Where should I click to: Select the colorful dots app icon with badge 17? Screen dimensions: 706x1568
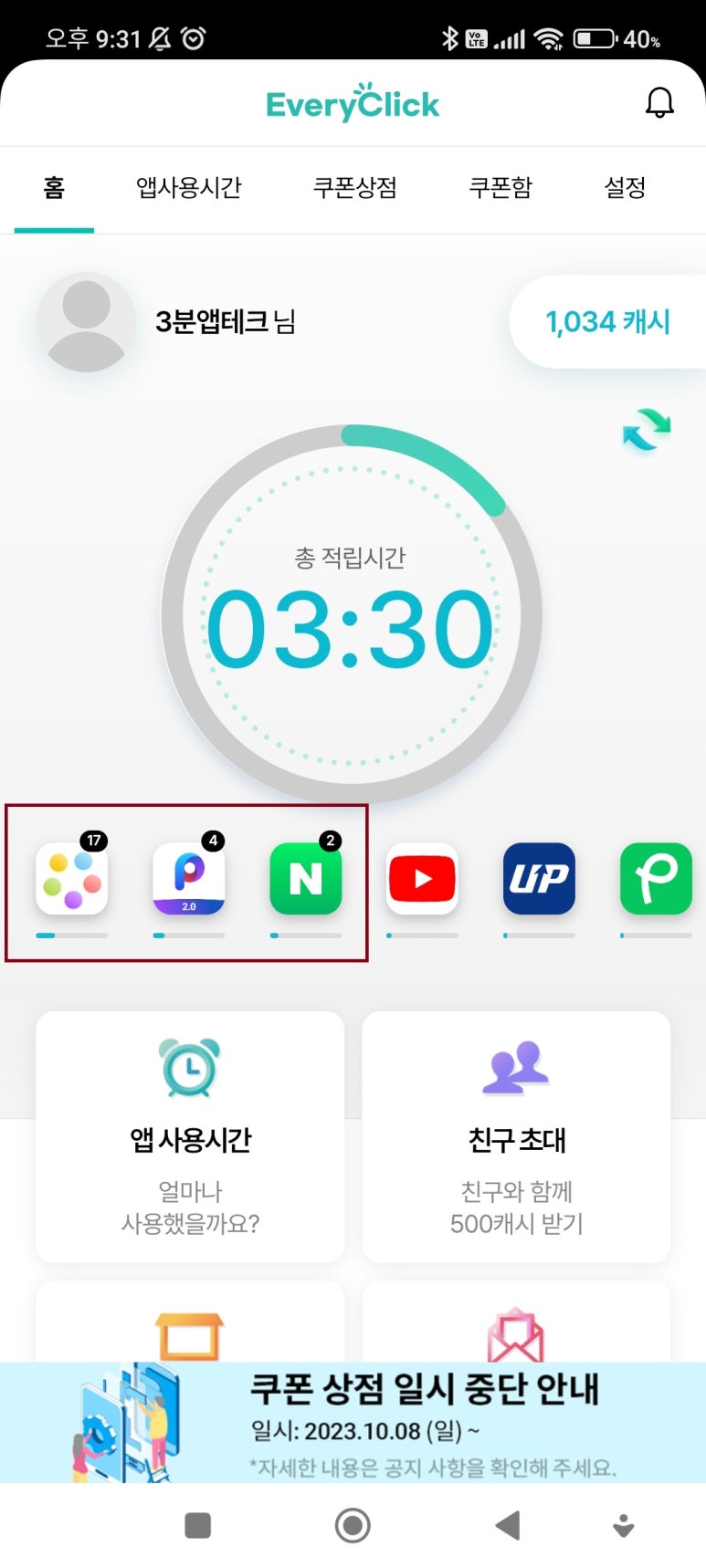[72, 879]
